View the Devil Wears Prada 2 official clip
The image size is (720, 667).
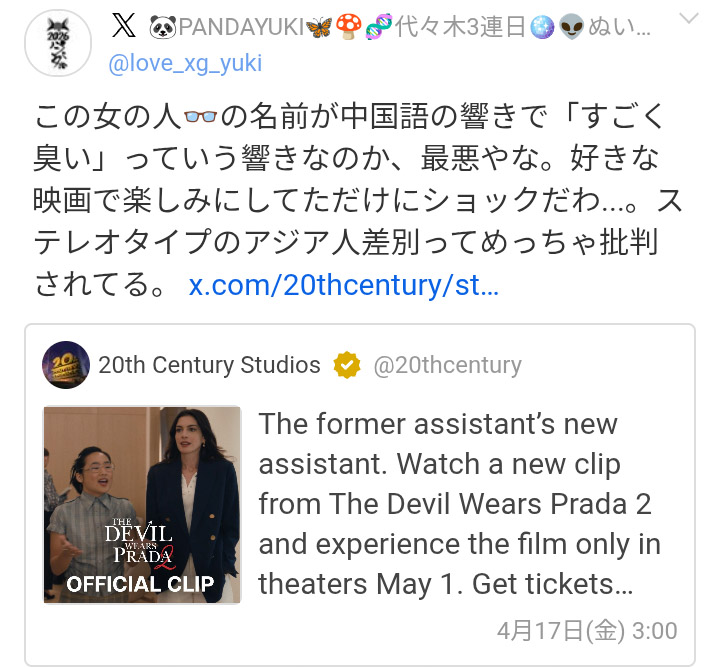(142, 504)
